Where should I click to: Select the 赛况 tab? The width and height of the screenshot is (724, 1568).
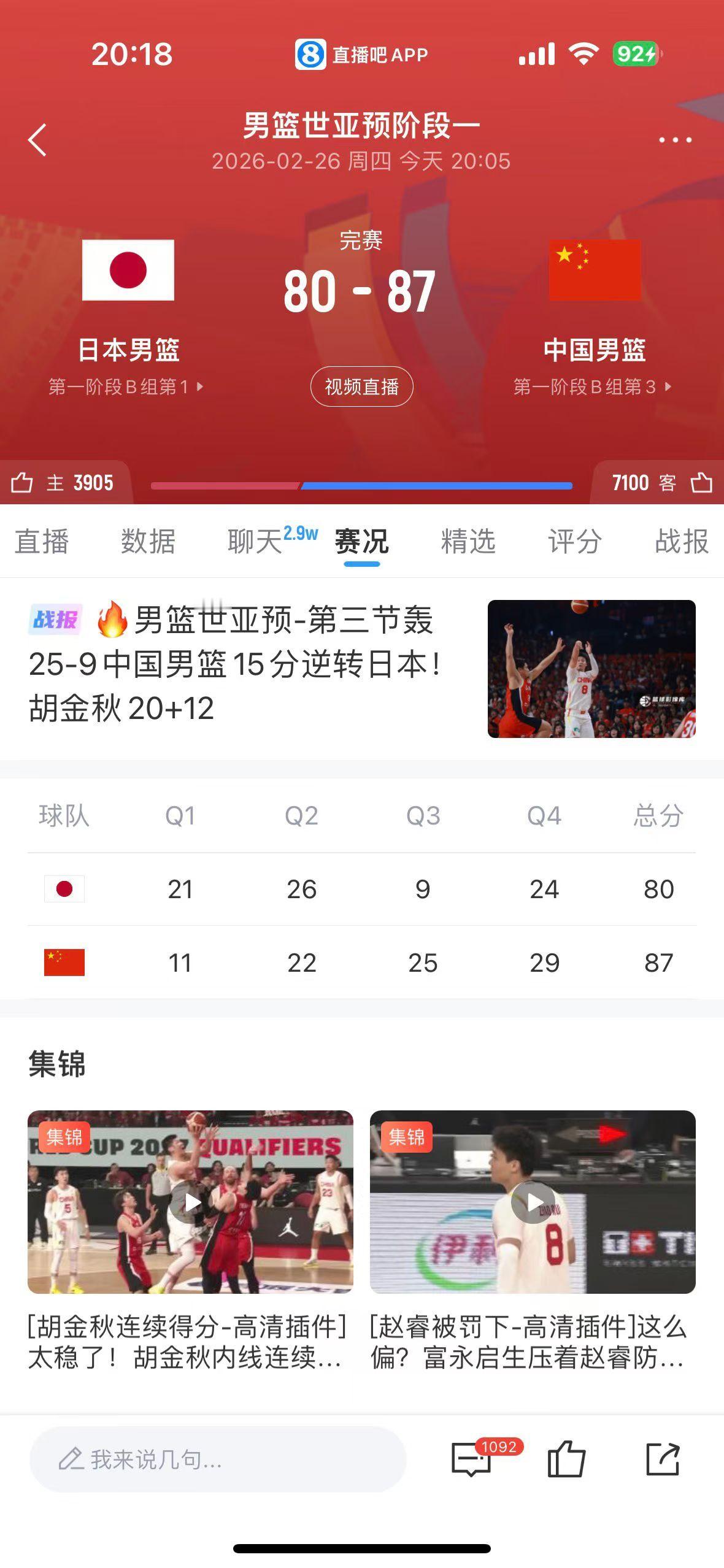pos(361,541)
